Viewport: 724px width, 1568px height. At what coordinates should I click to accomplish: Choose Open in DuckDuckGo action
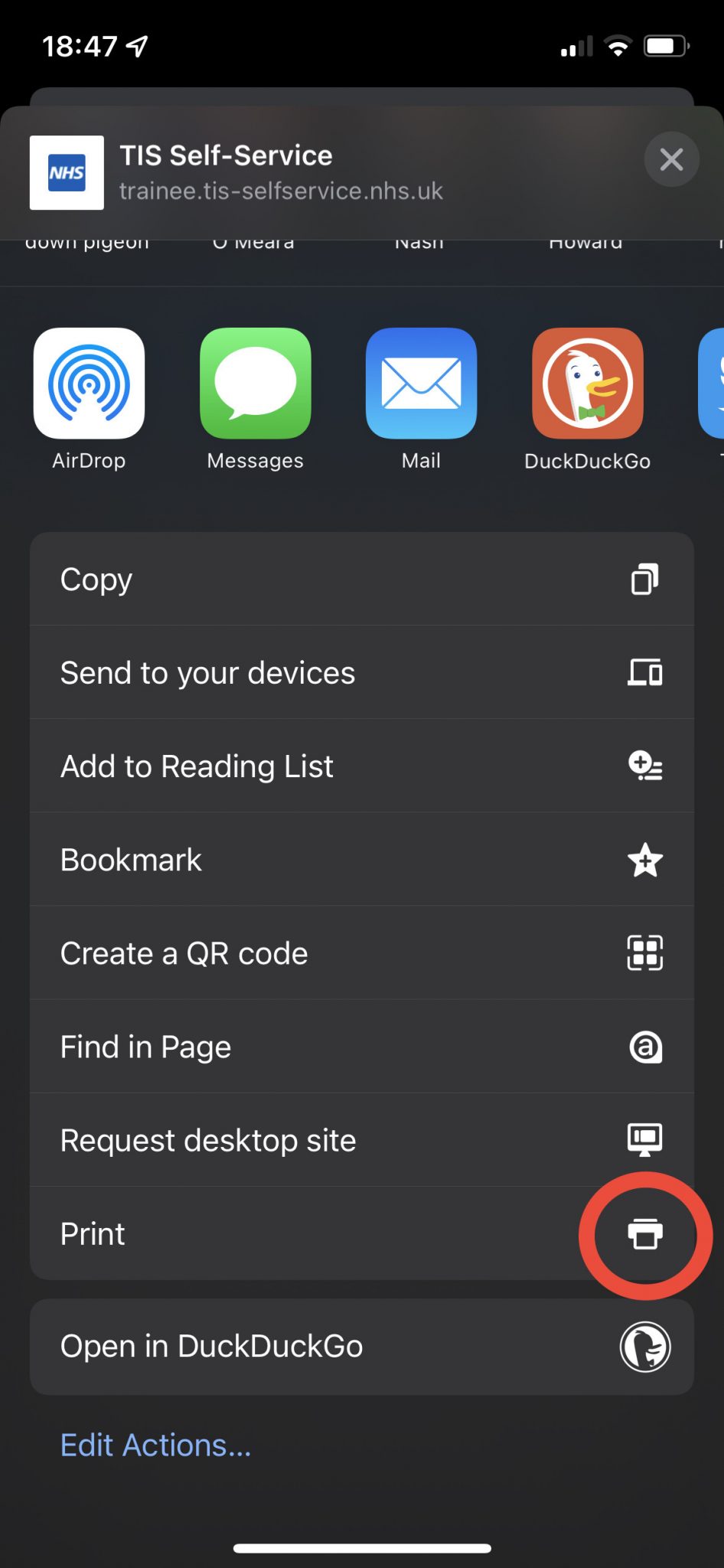pos(361,1347)
